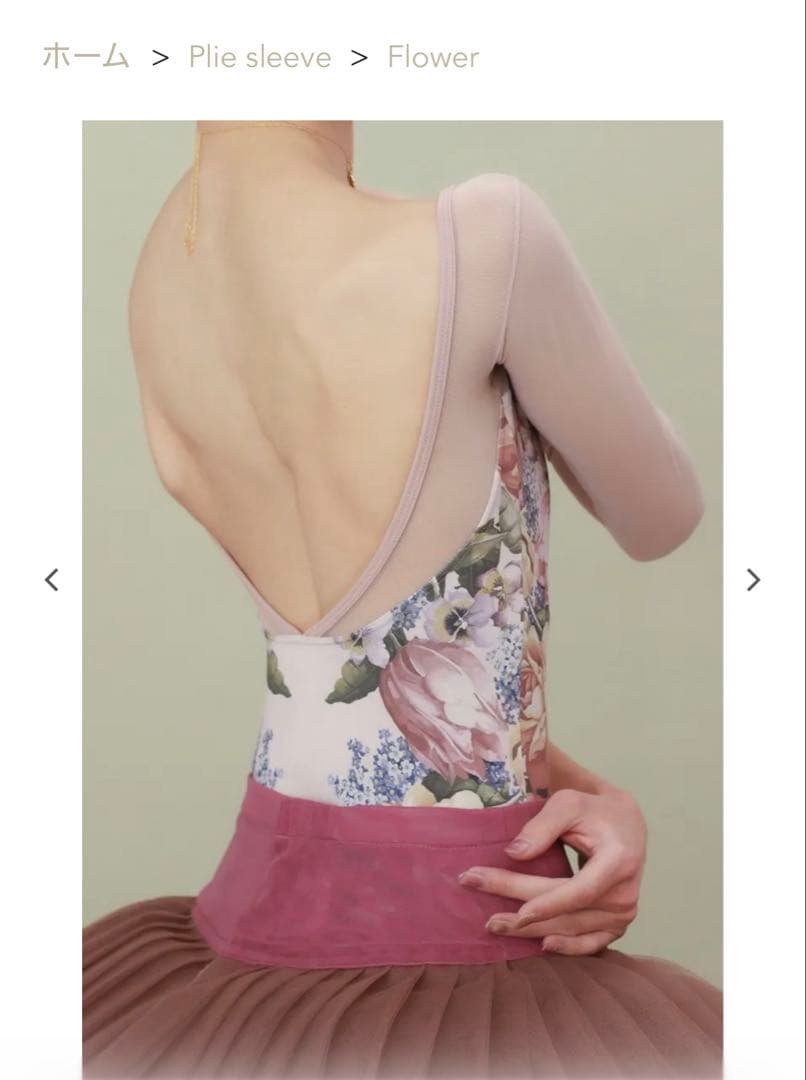Show the previous product image
The image size is (806, 1080).
pos(52,580)
